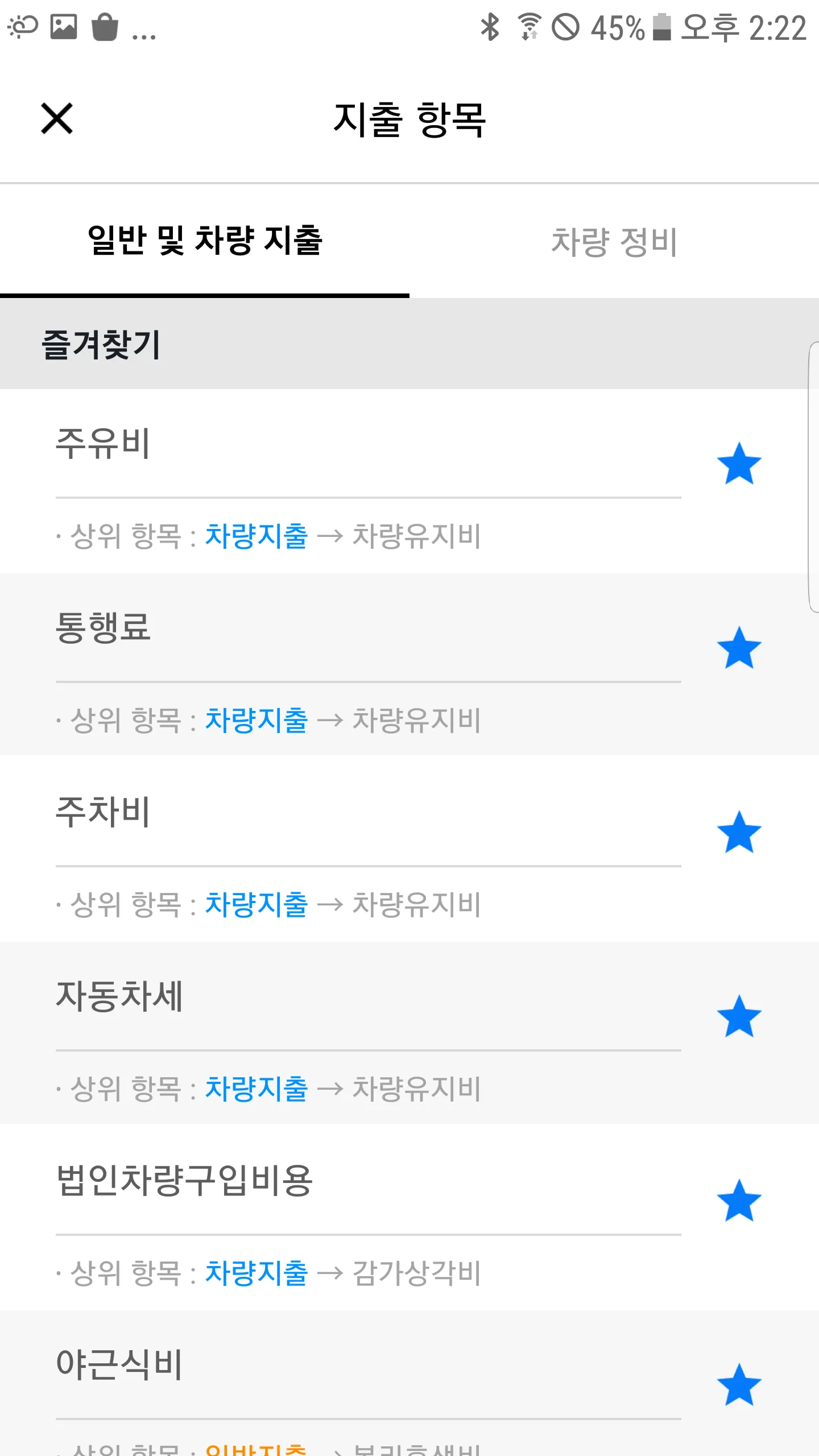Pick 주차비 from the list
Viewport: 819px width, 1456px height.
point(104,812)
